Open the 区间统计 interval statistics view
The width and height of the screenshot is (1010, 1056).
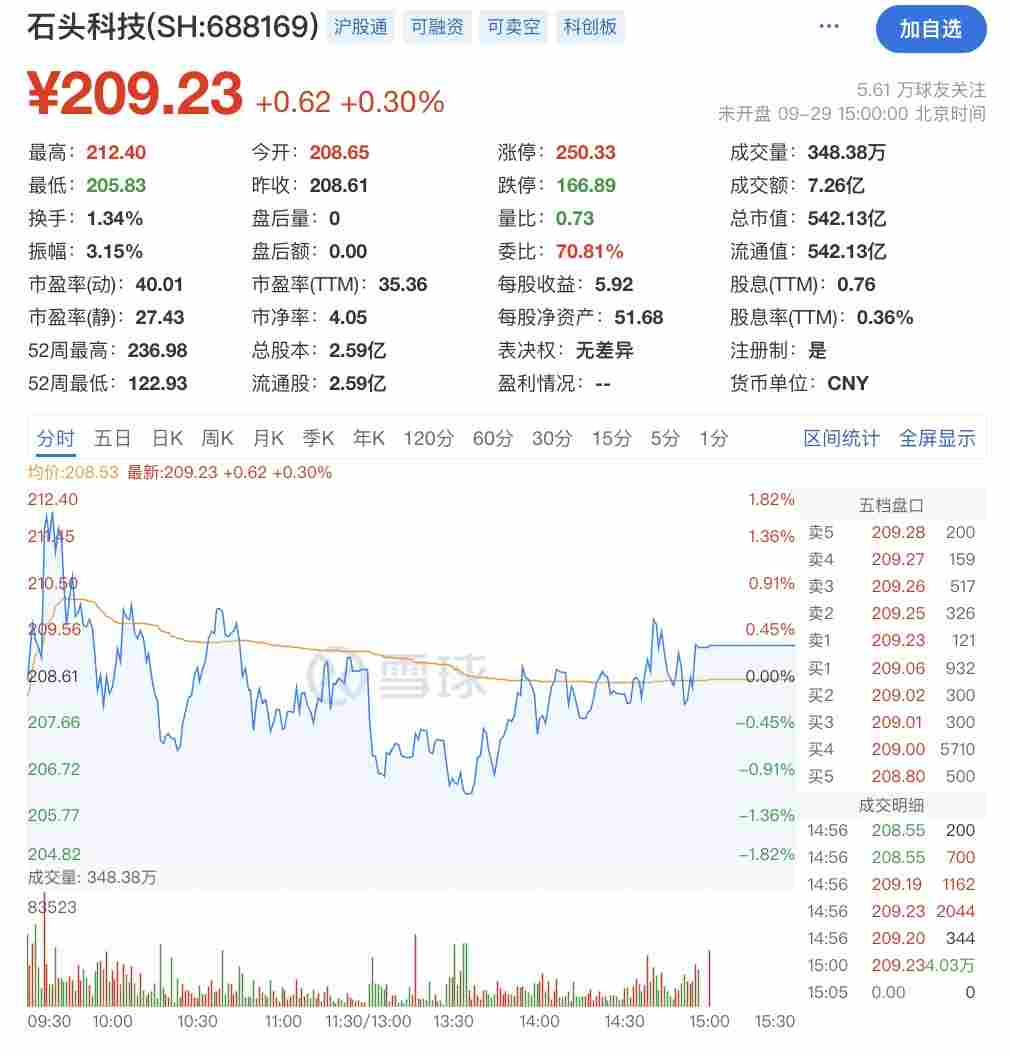click(x=841, y=438)
